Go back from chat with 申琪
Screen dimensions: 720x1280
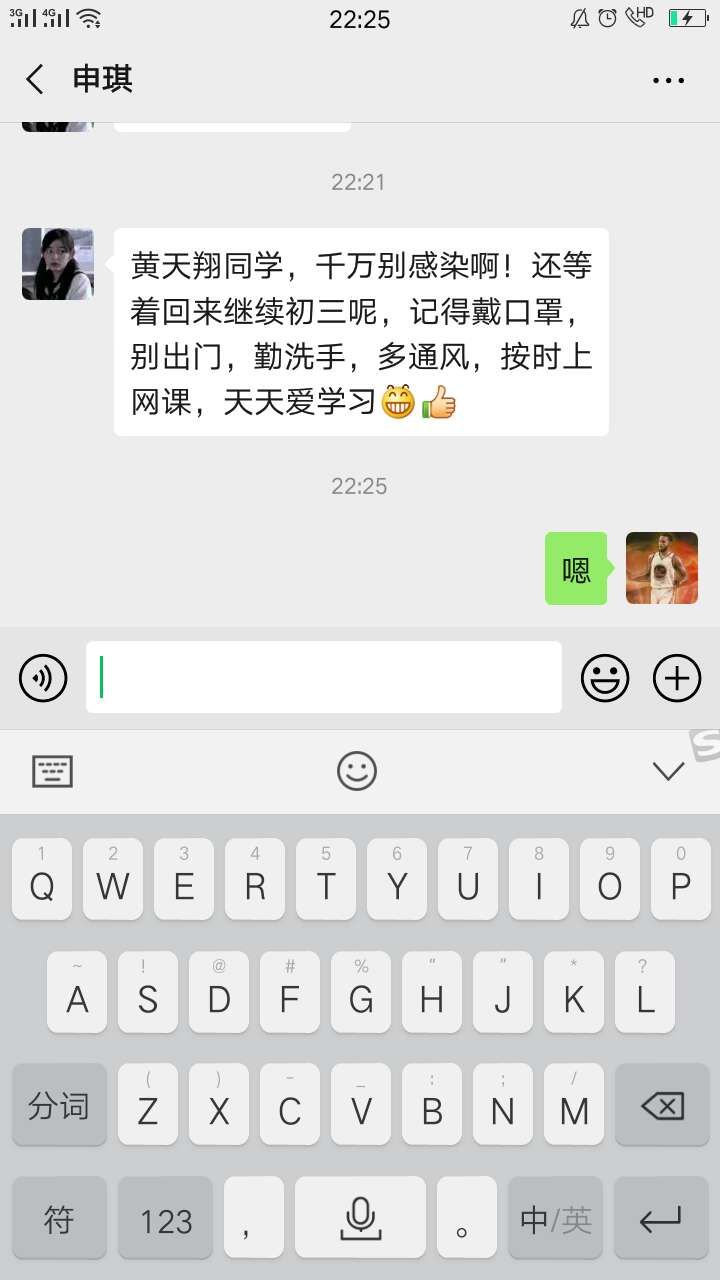tap(36, 80)
